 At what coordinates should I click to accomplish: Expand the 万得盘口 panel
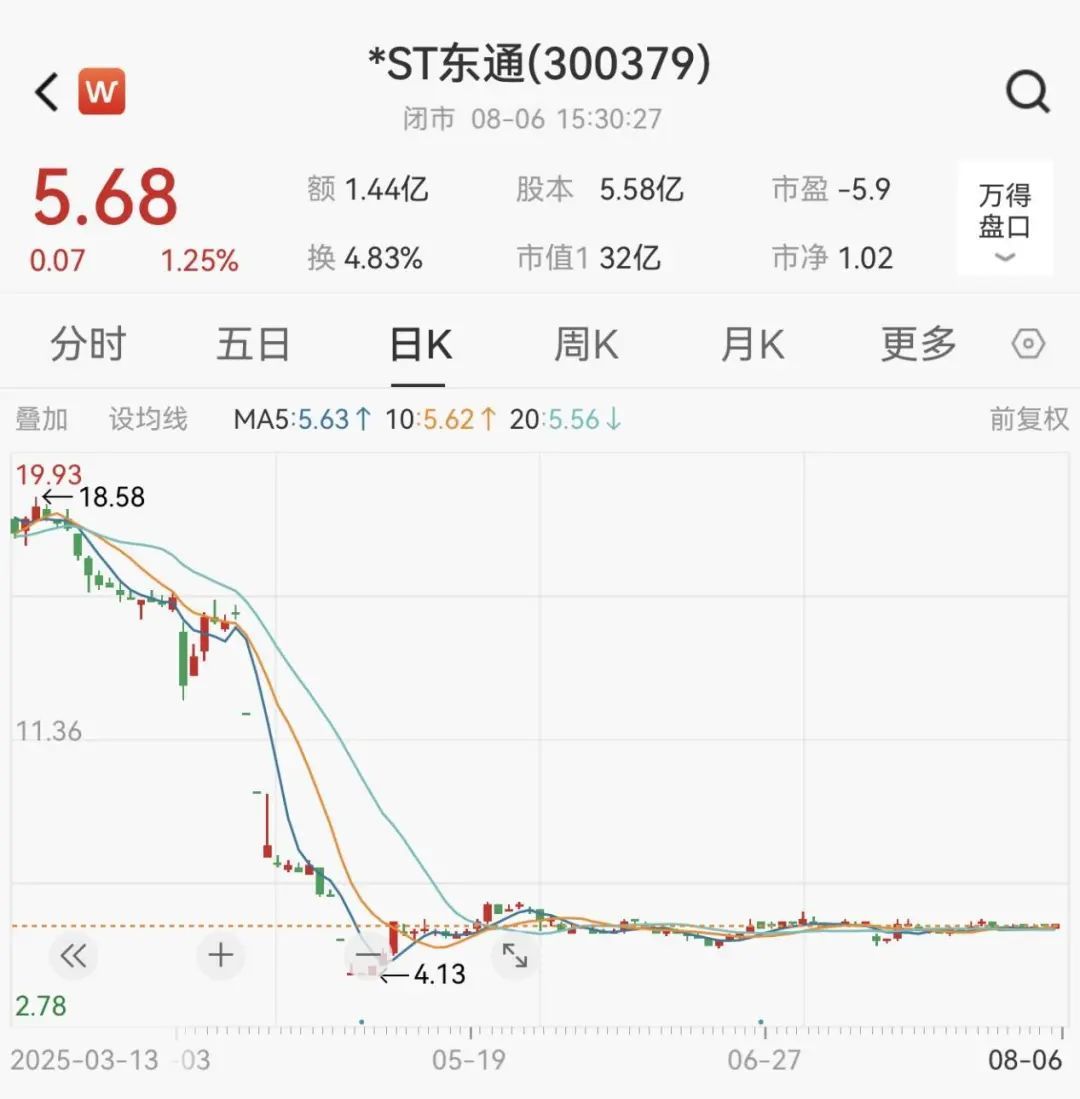1005,219
